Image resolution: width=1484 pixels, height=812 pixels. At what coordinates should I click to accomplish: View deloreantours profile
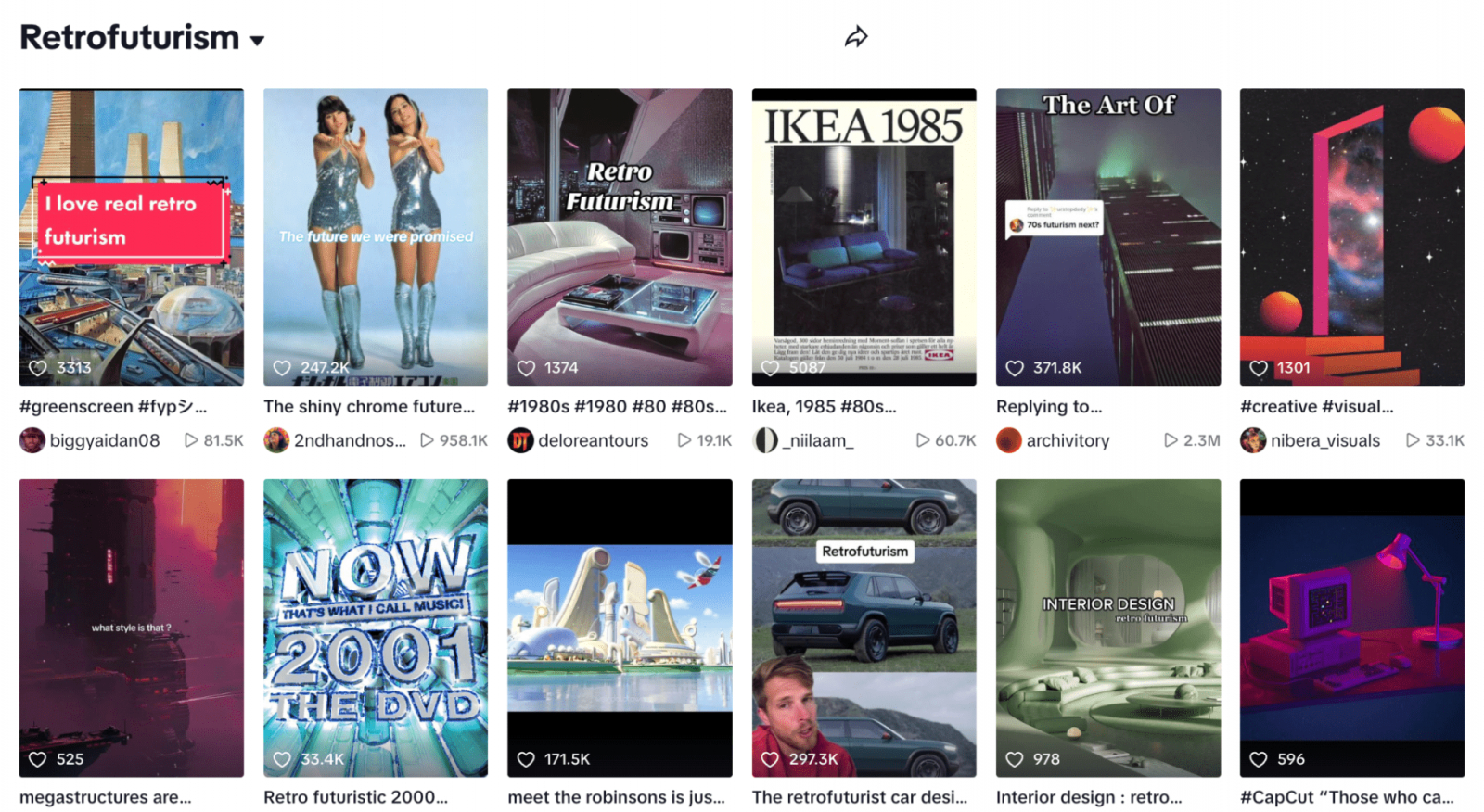click(592, 440)
